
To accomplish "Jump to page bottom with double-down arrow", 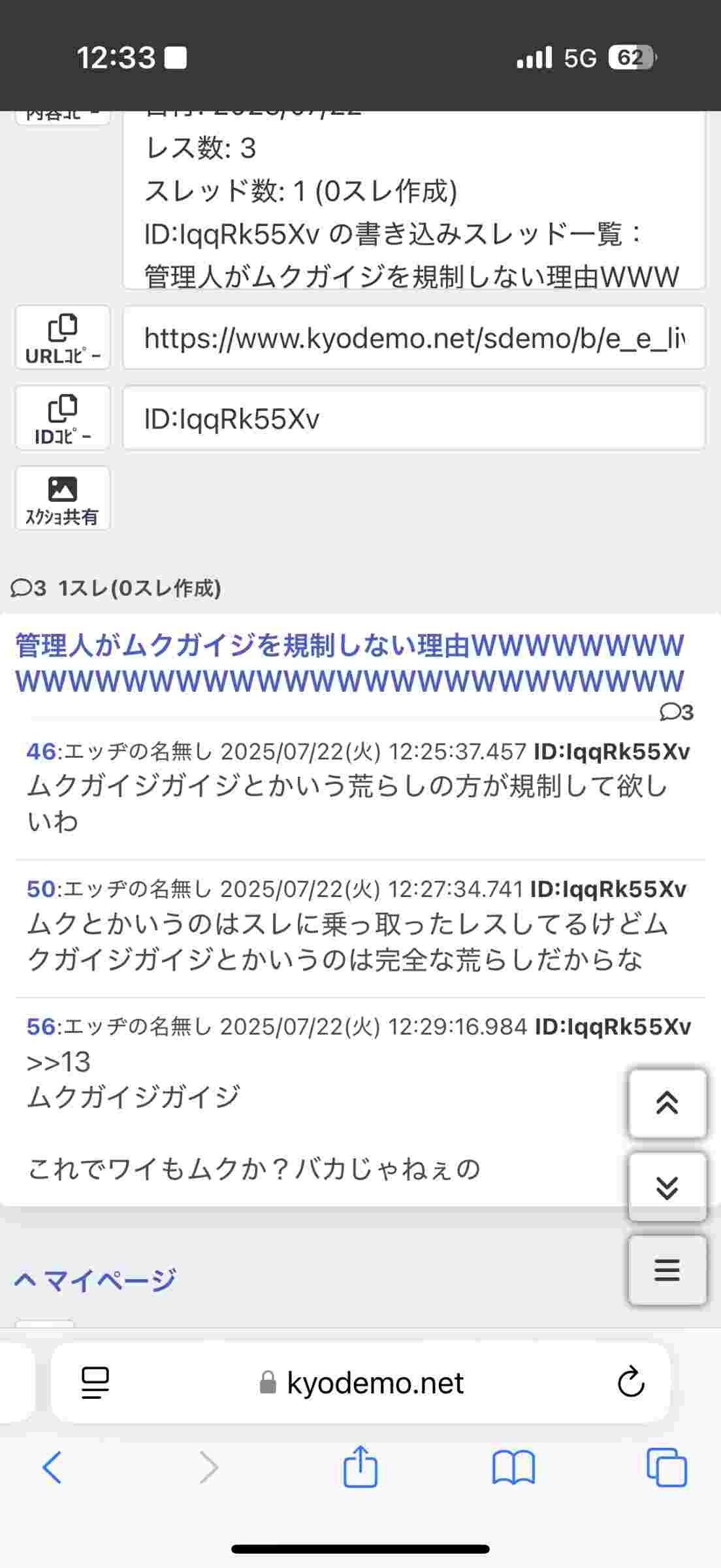I will coord(667,1186).
